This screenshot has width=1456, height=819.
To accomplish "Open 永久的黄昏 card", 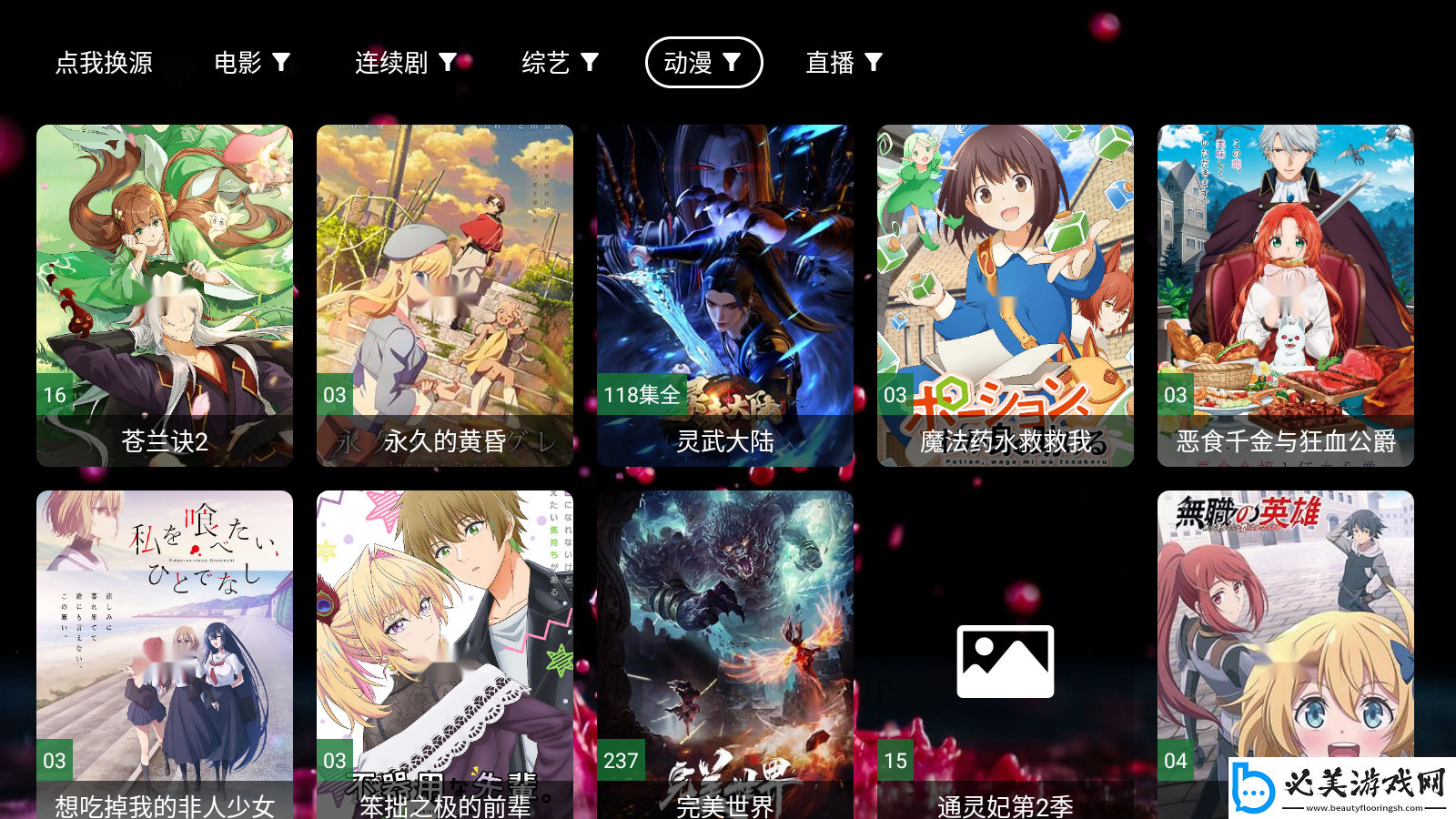I will 445,296.
